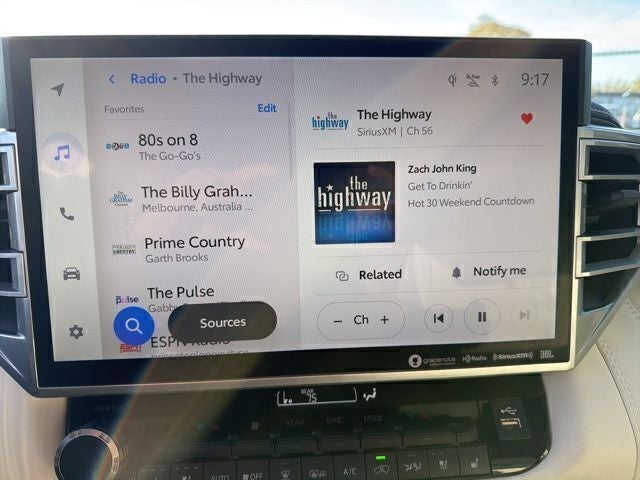The width and height of the screenshot is (640, 480).
Task: Tune to Prime Country
Action: click(x=195, y=248)
